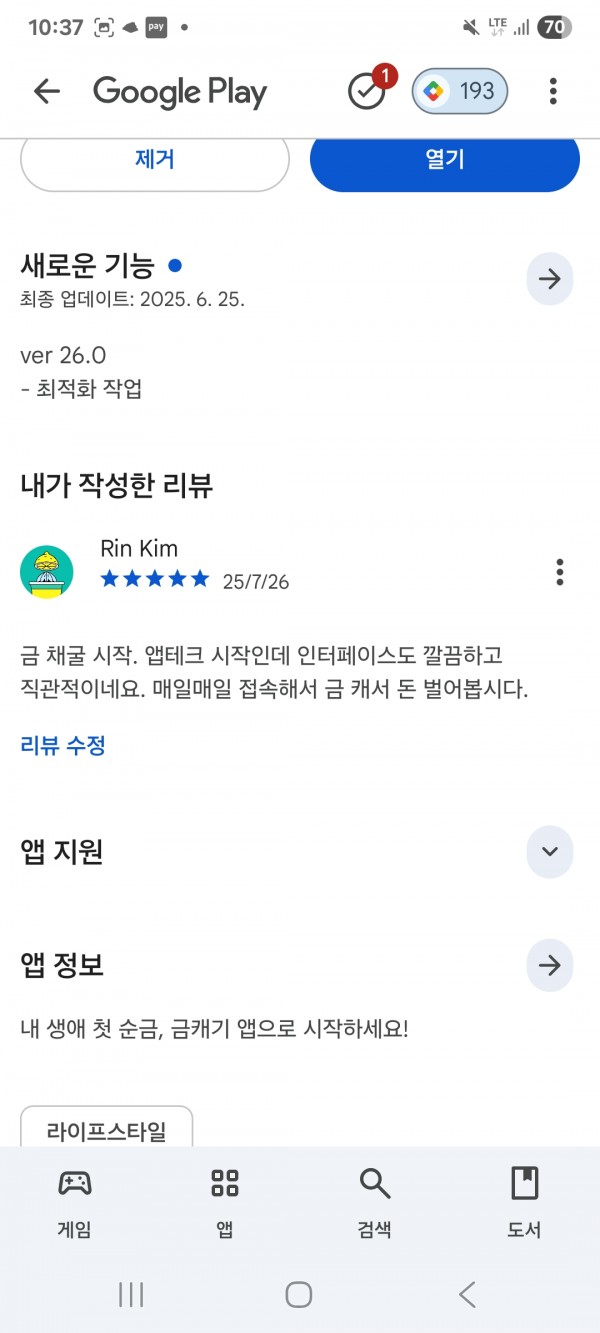Tap 열기 to open the app
This screenshot has width=600, height=1333.
tap(445, 159)
